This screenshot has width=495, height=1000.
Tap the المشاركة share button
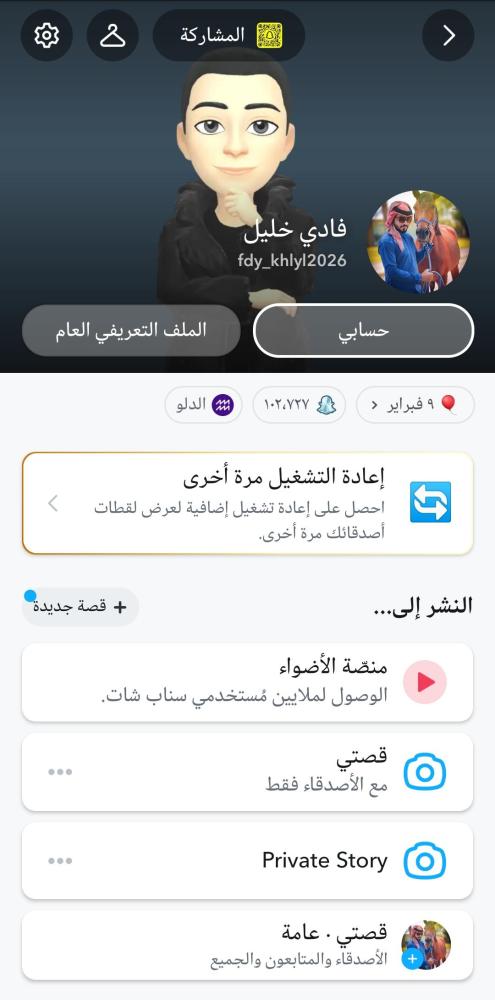[229, 35]
